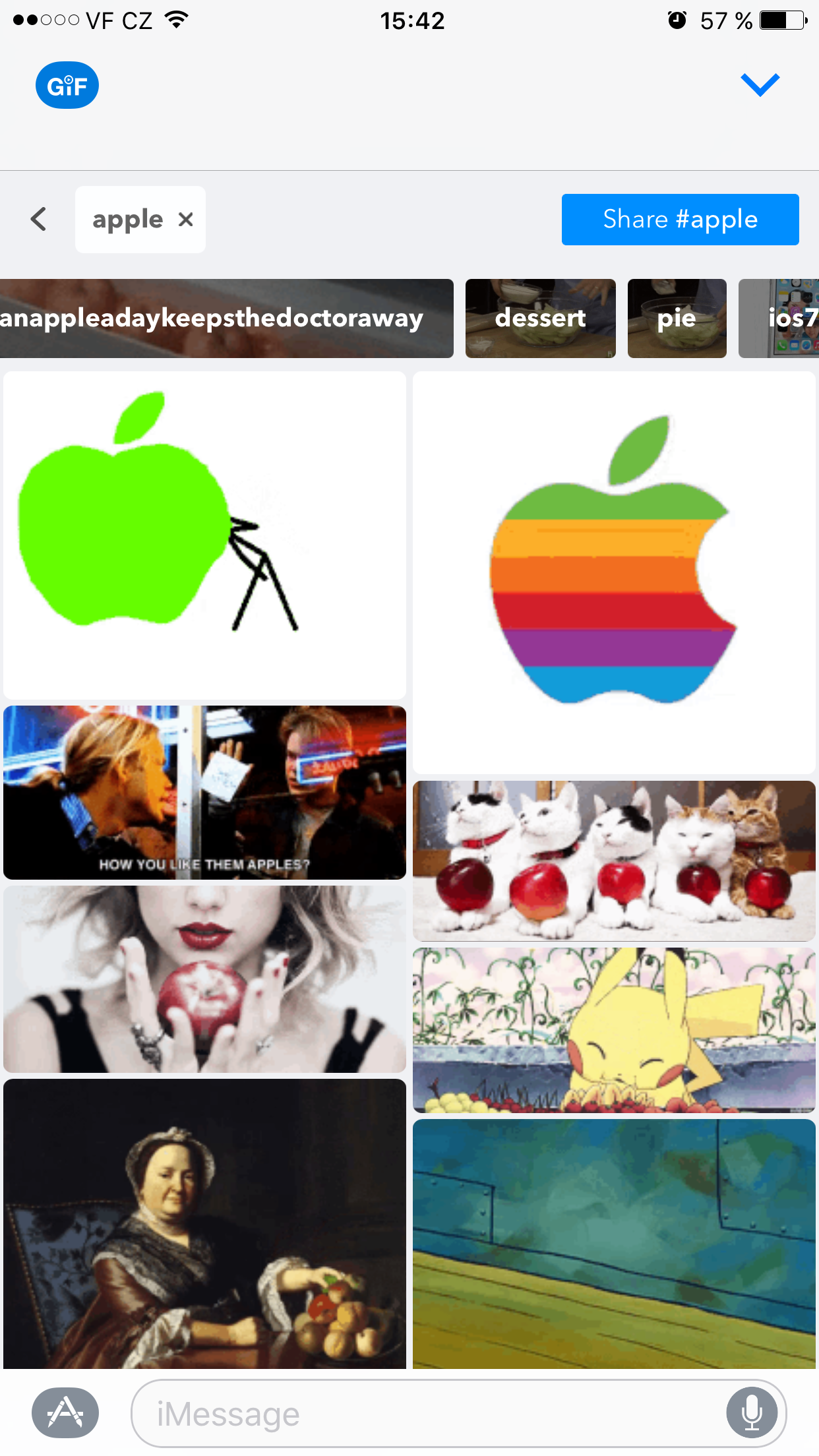Go back from apple search results
This screenshot has height=1456, width=819.
pyautogui.click(x=39, y=219)
